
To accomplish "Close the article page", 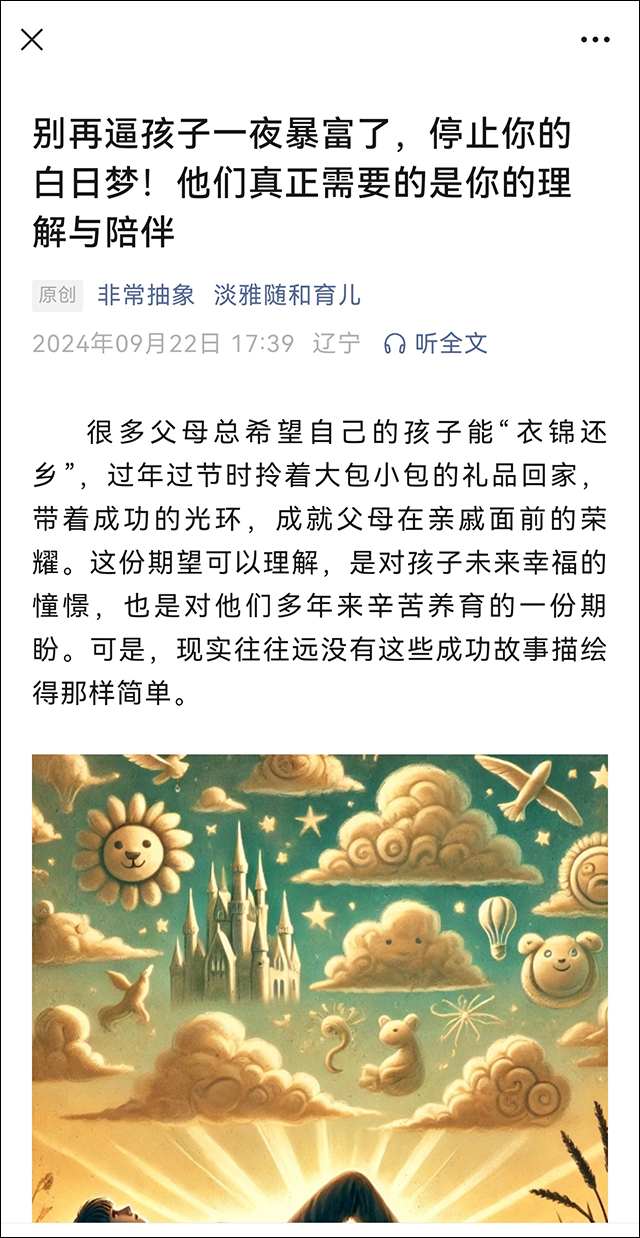I will point(32,39).
